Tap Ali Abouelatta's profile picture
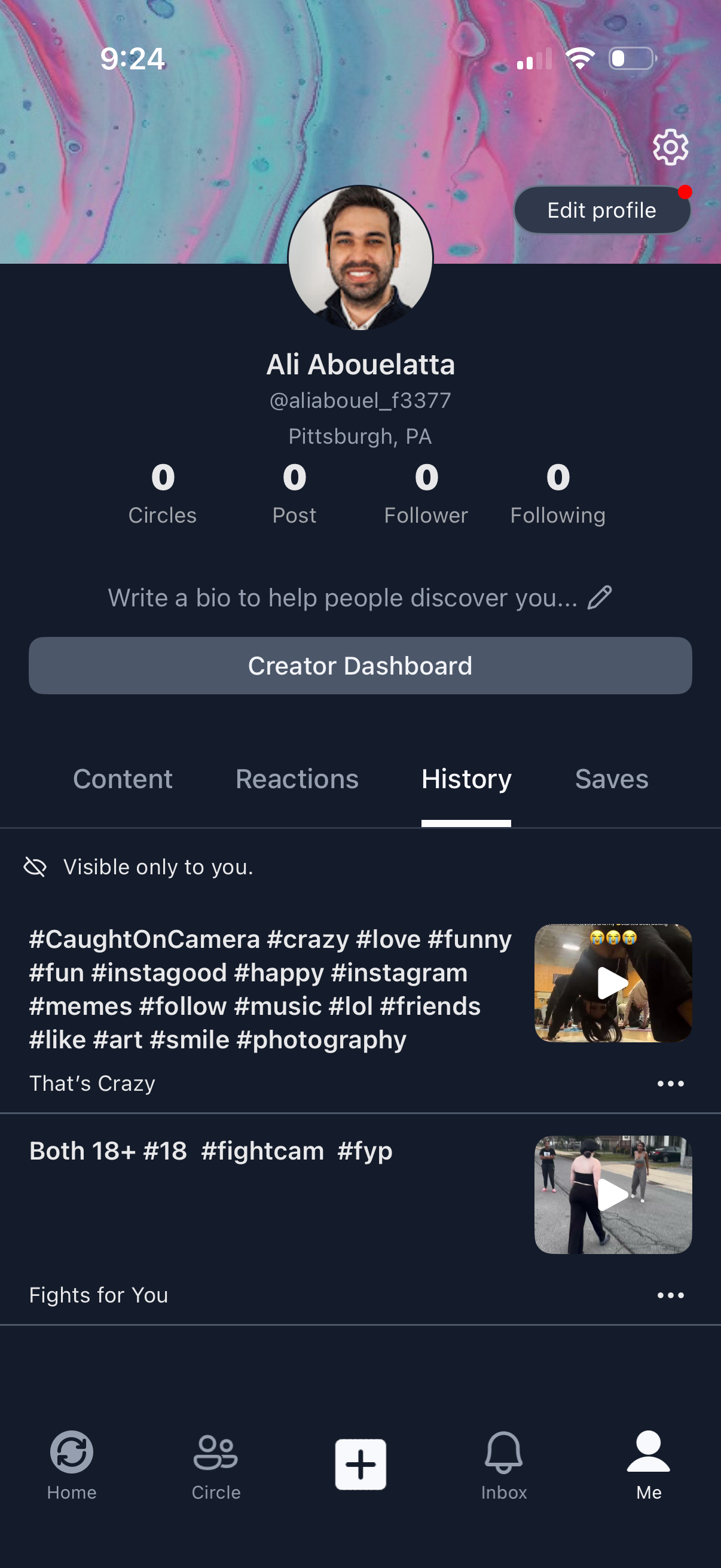721x1568 pixels. point(360,259)
